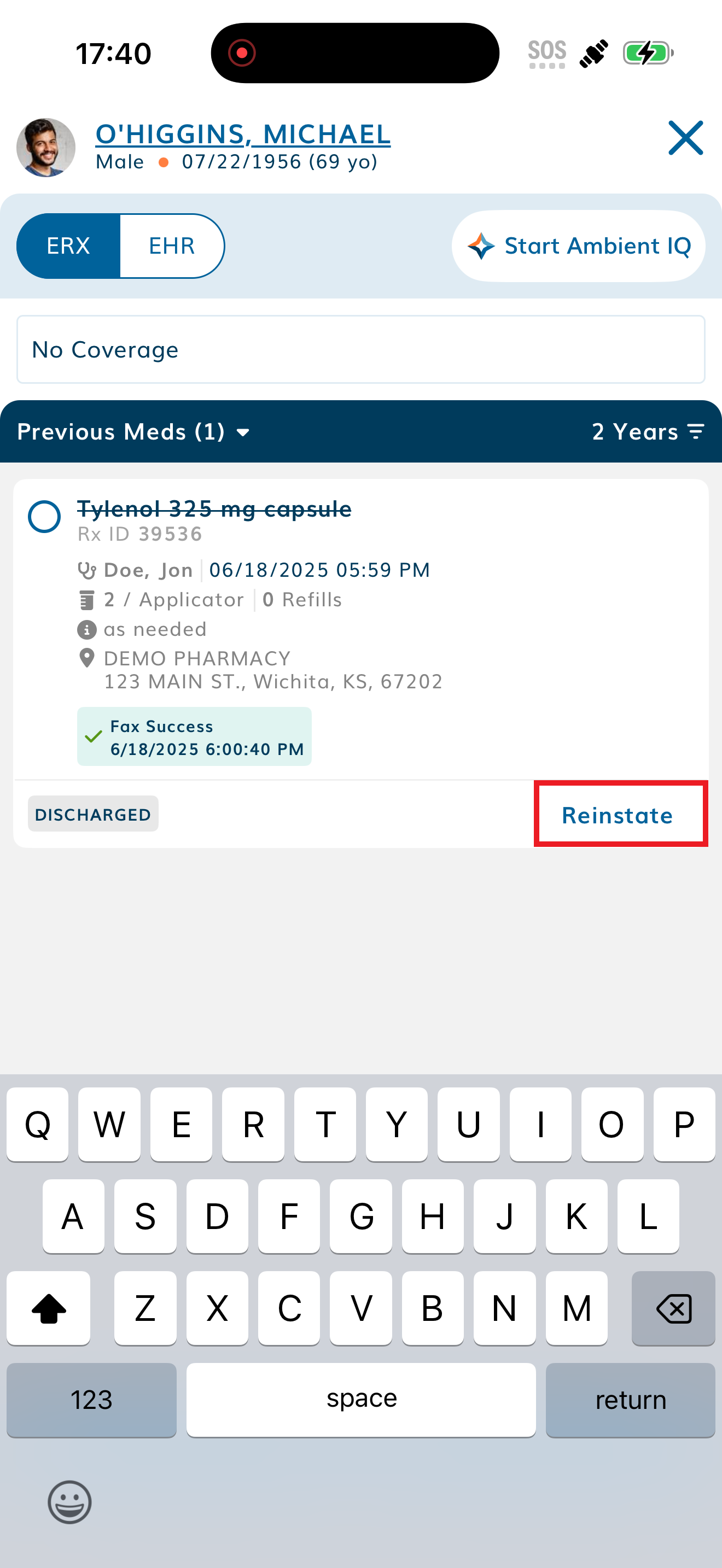The height and width of the screenshot is (1568, 722).
Task: Click the Fax Success checkmark icon
Action: [93, 736]
